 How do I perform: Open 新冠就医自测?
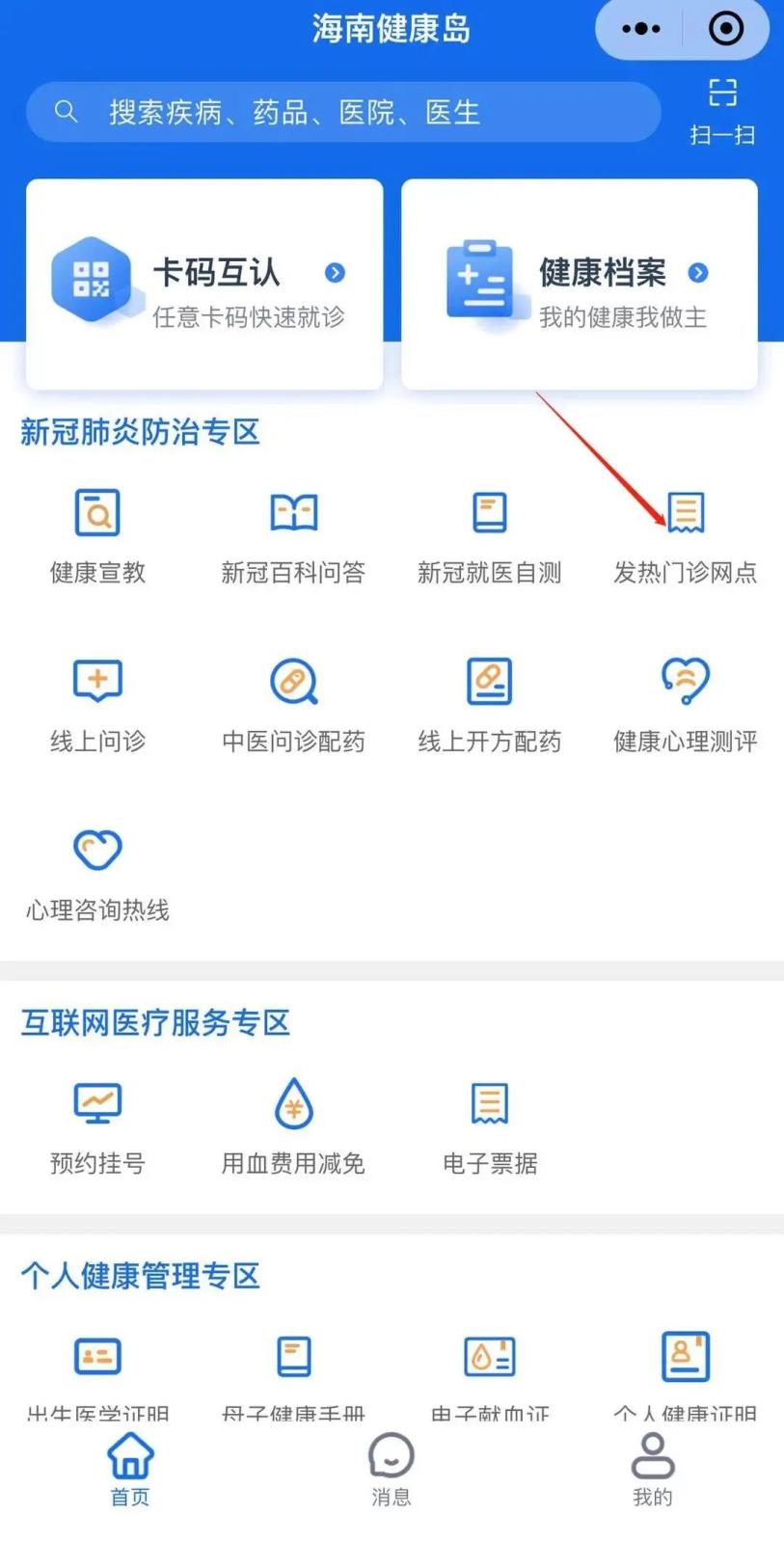489,537
